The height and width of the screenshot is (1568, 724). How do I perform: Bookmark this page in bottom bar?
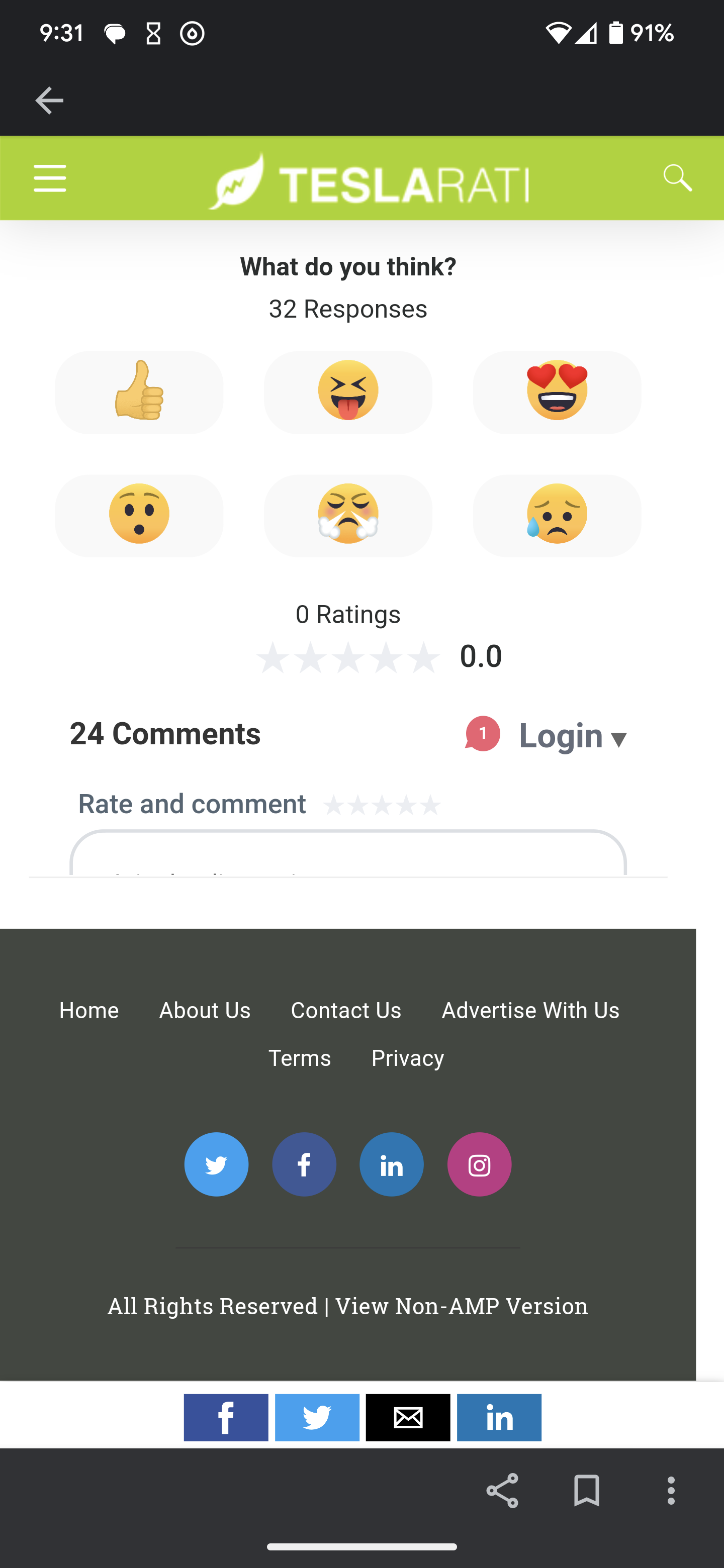[x=586, y=1491]
